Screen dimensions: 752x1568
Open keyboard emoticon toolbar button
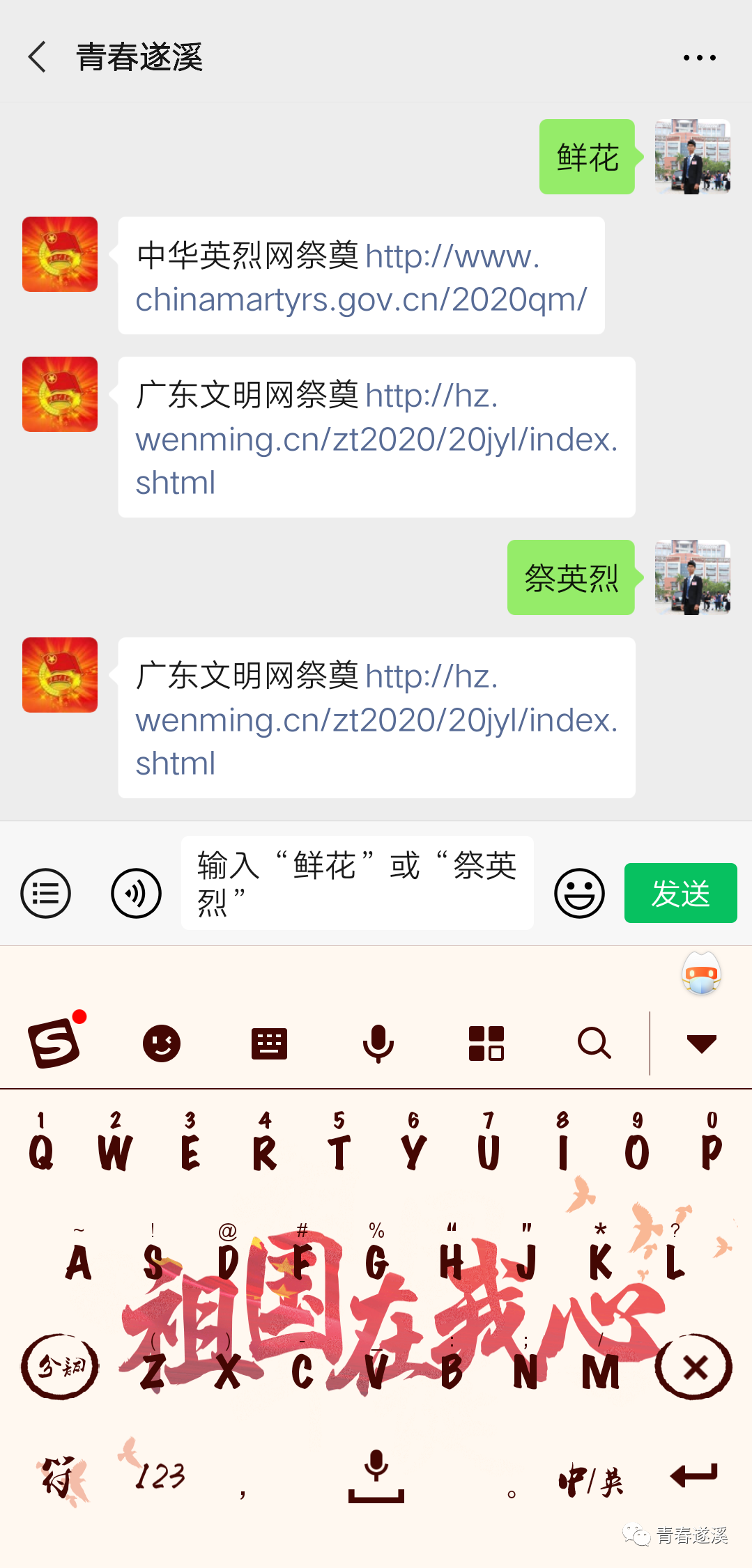(162, 1043)
